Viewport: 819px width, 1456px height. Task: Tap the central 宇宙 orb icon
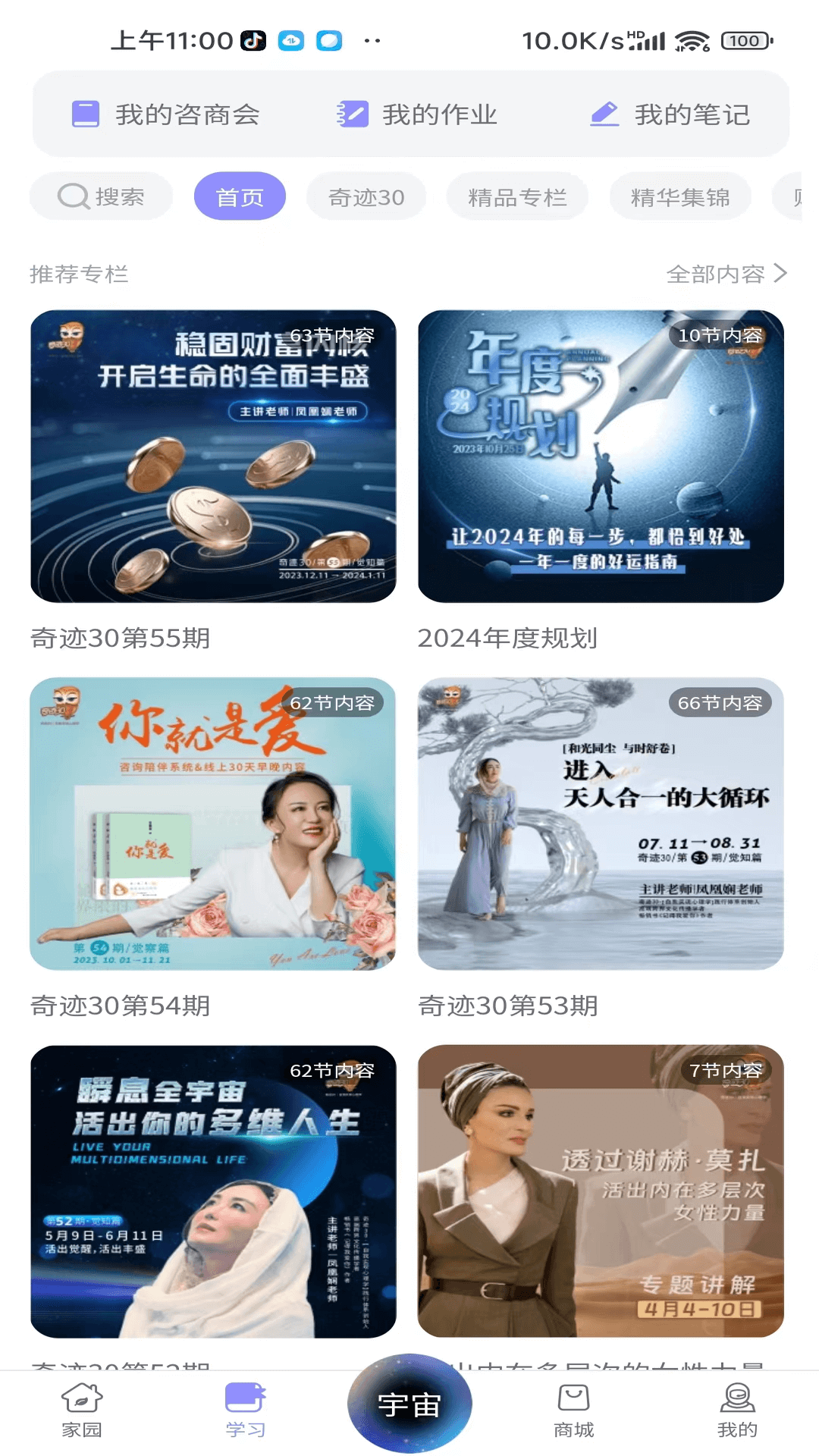coord(409,1404)
